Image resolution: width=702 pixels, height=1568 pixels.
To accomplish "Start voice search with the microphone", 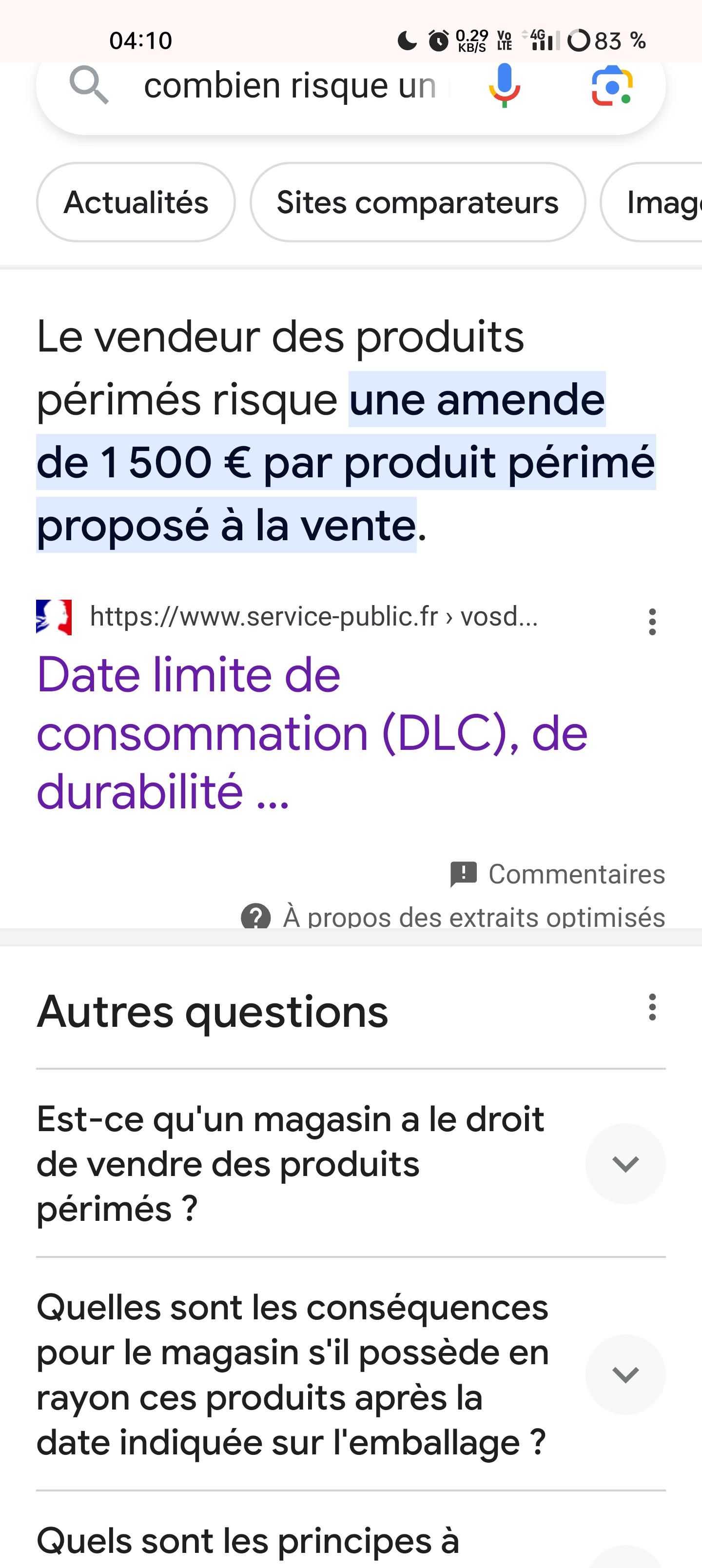I will (504, 86).
